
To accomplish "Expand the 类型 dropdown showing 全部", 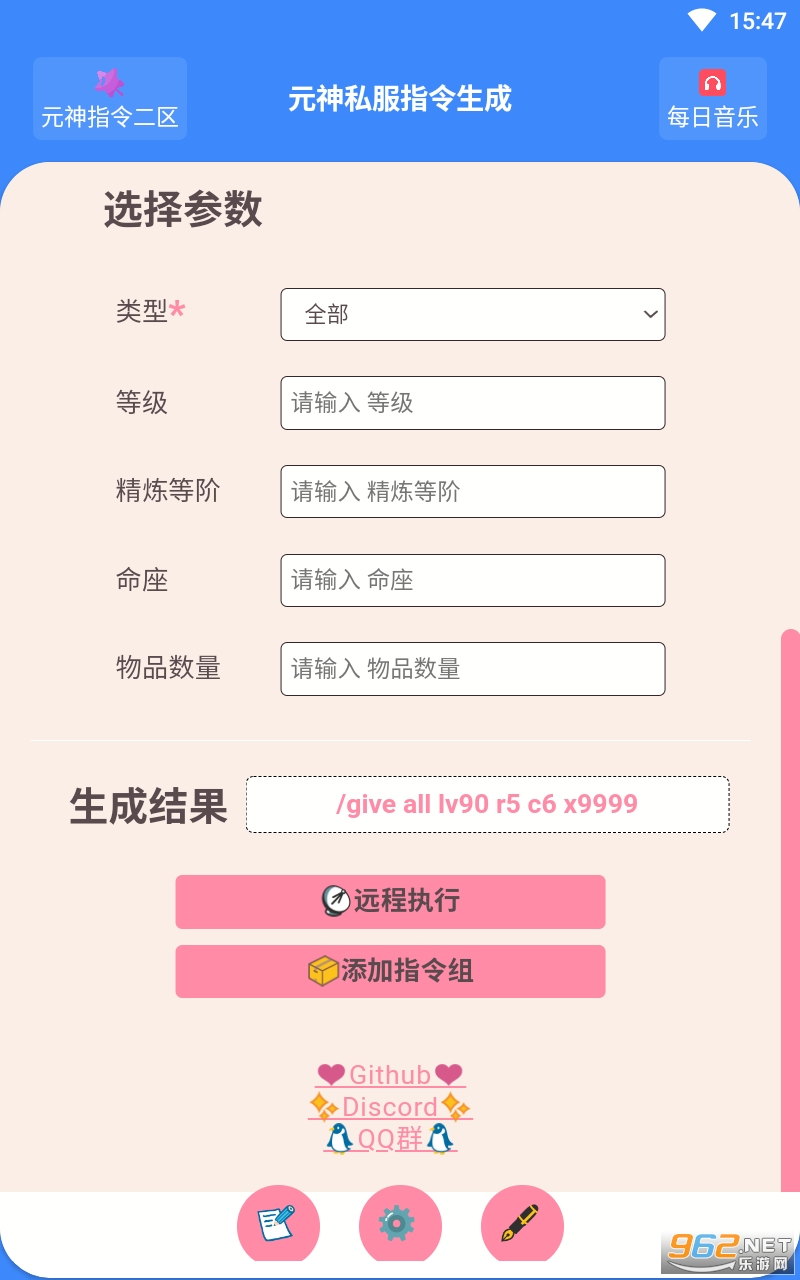I will coord(473,314).
